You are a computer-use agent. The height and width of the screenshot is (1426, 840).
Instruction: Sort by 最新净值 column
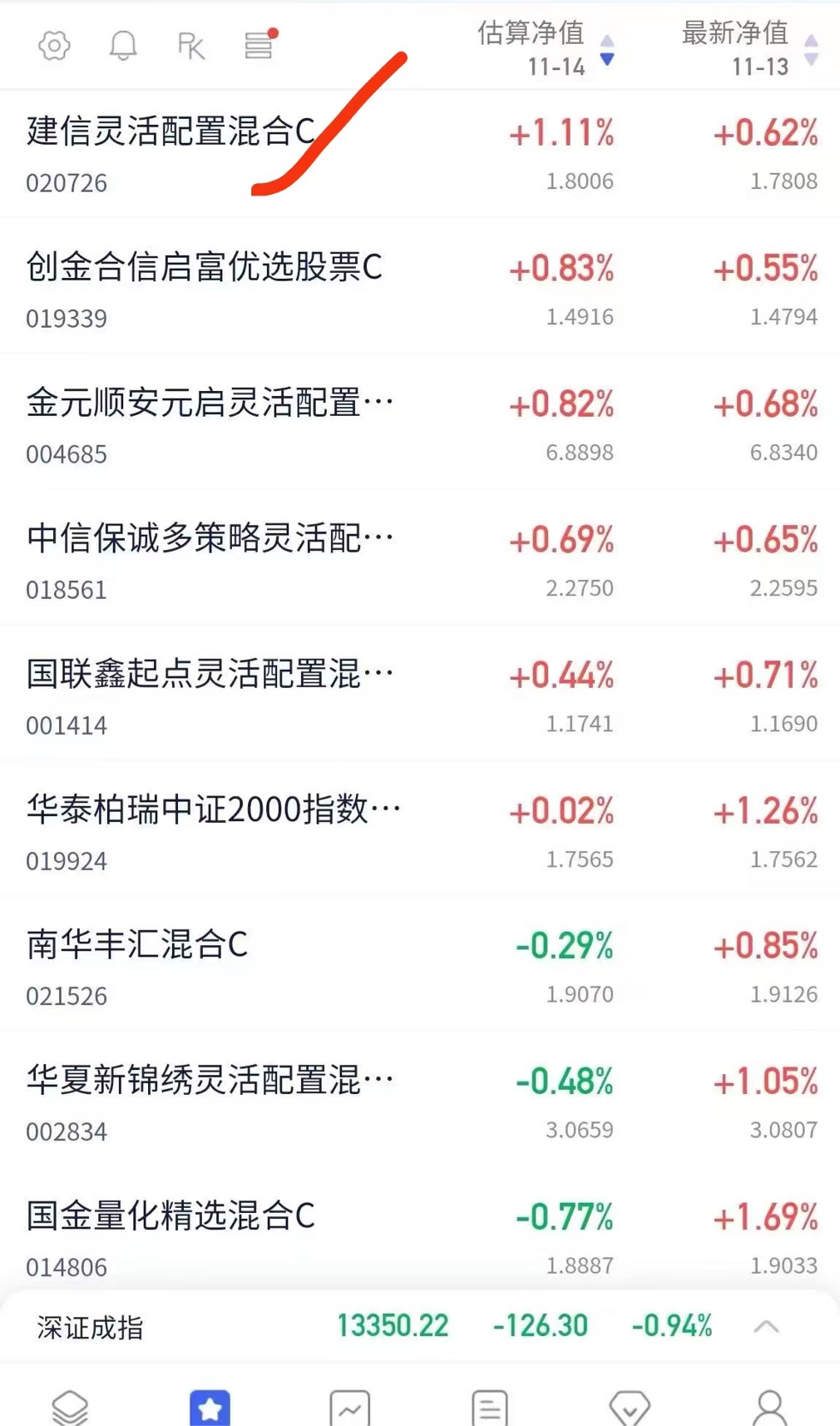pos(749,48)
